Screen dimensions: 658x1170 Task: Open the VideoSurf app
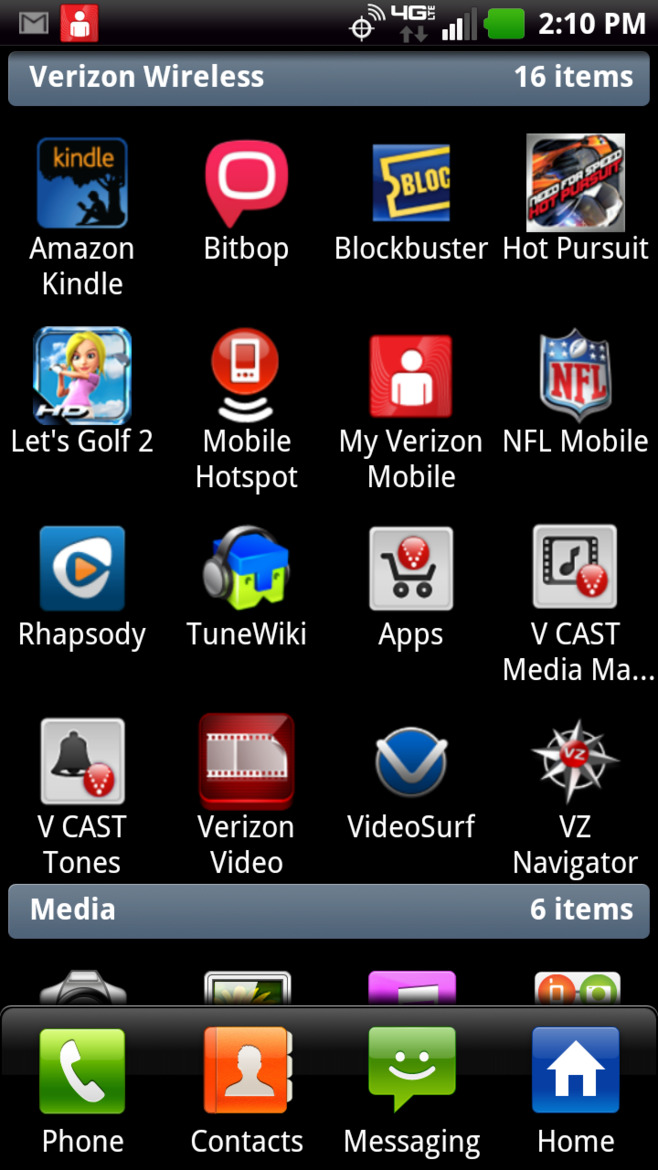pos(411,761)
